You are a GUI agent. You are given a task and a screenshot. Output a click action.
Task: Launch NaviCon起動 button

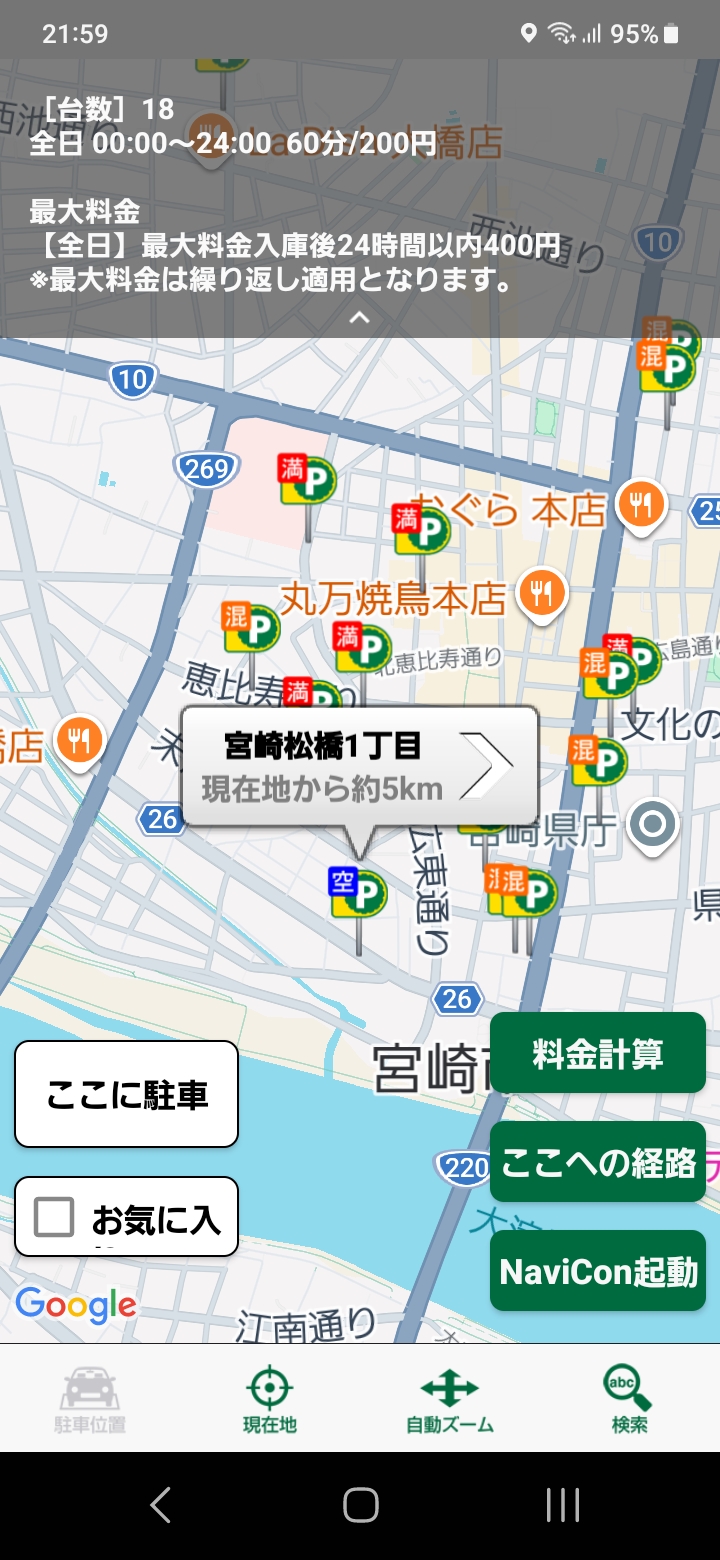(597, 1271)
